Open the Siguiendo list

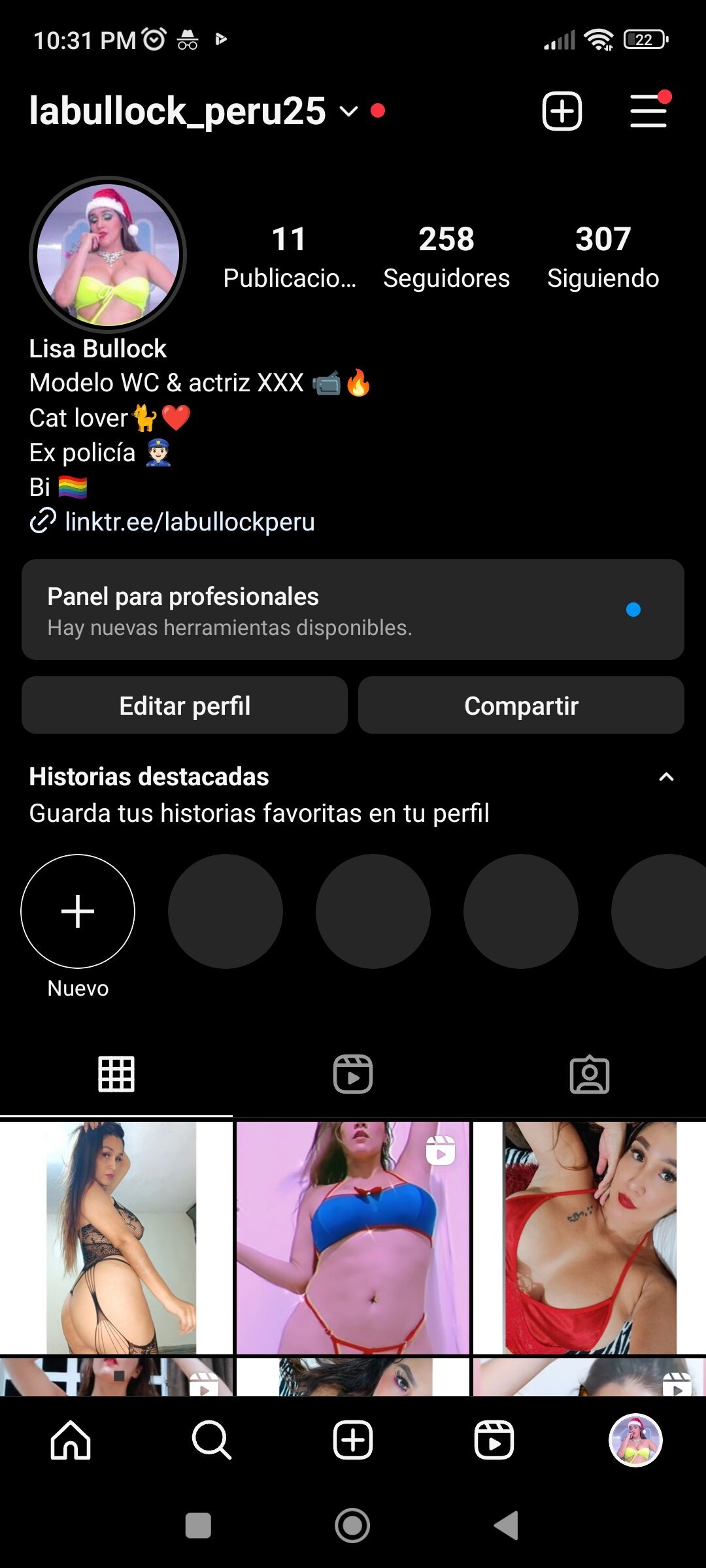603,256
